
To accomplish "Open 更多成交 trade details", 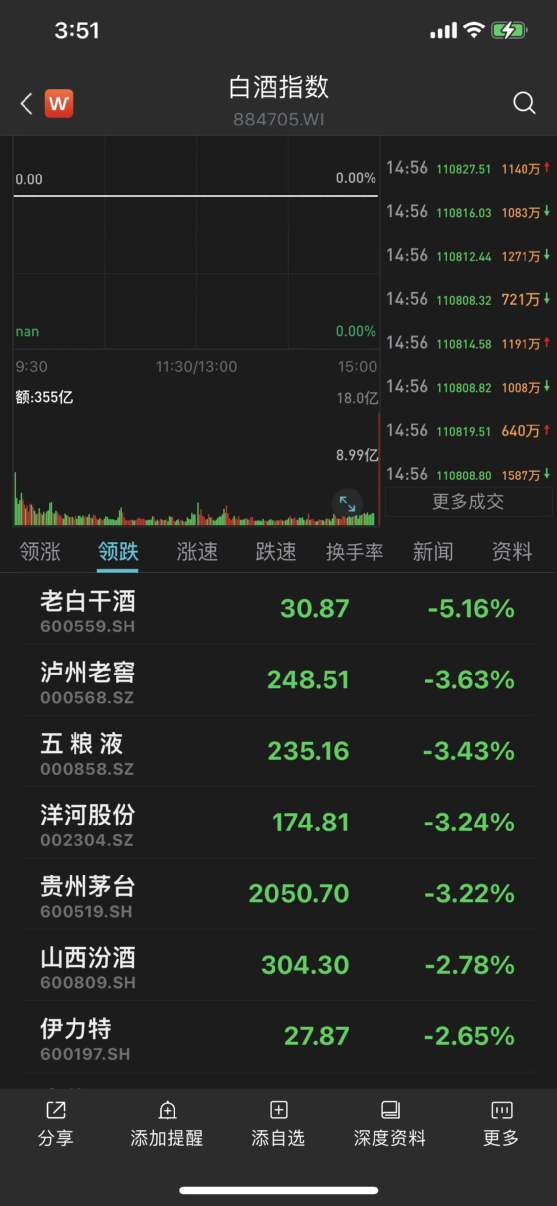I will tap(468, 502).
